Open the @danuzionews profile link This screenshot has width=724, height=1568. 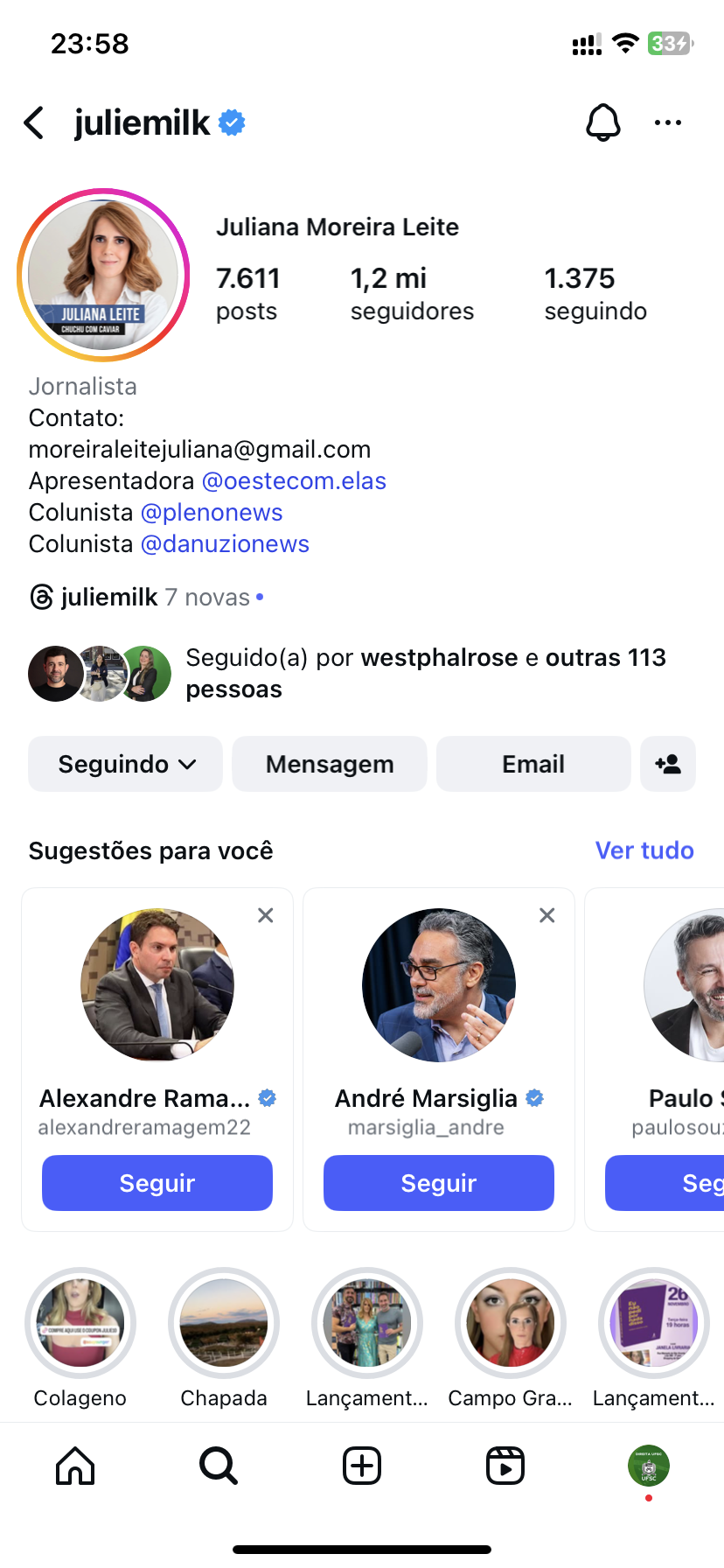point(225,544)
